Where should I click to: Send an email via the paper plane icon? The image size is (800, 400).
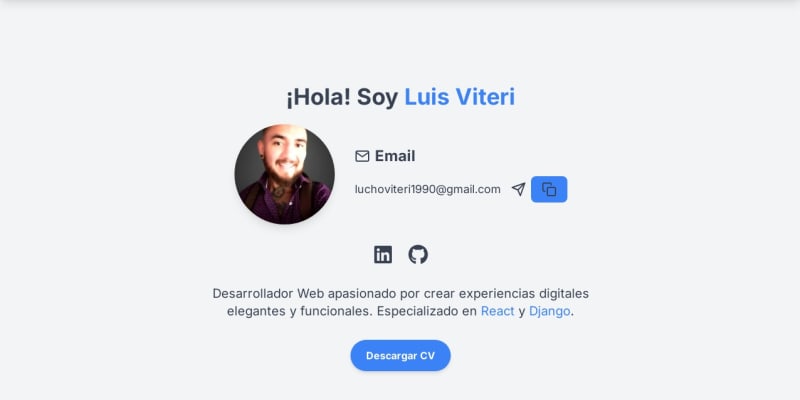[x=518, y=189]
